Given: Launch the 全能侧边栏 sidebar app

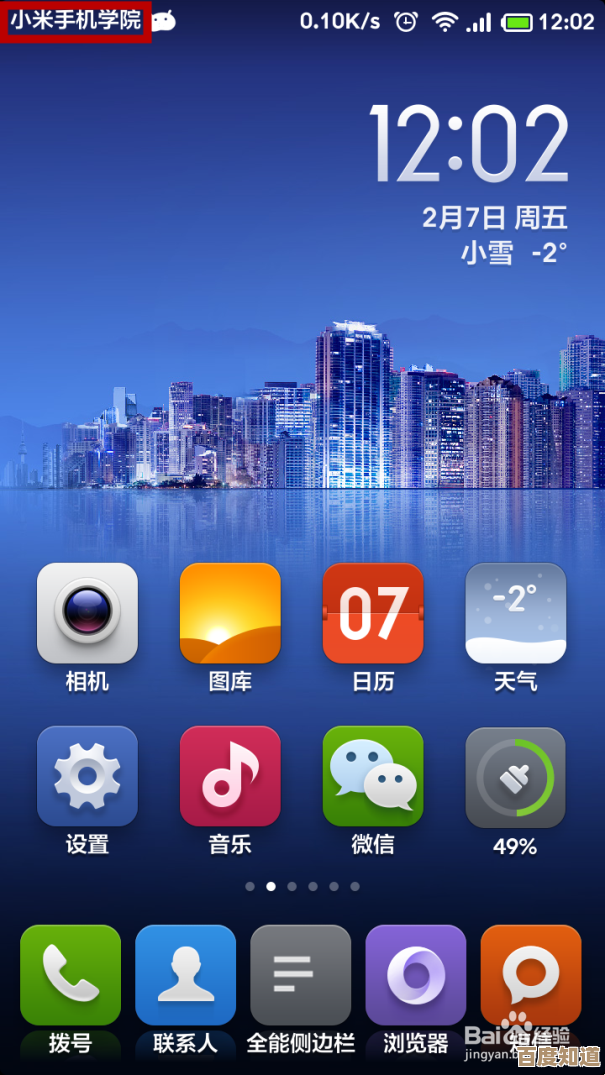Looking at the screenshot, I should click(300, 975).
